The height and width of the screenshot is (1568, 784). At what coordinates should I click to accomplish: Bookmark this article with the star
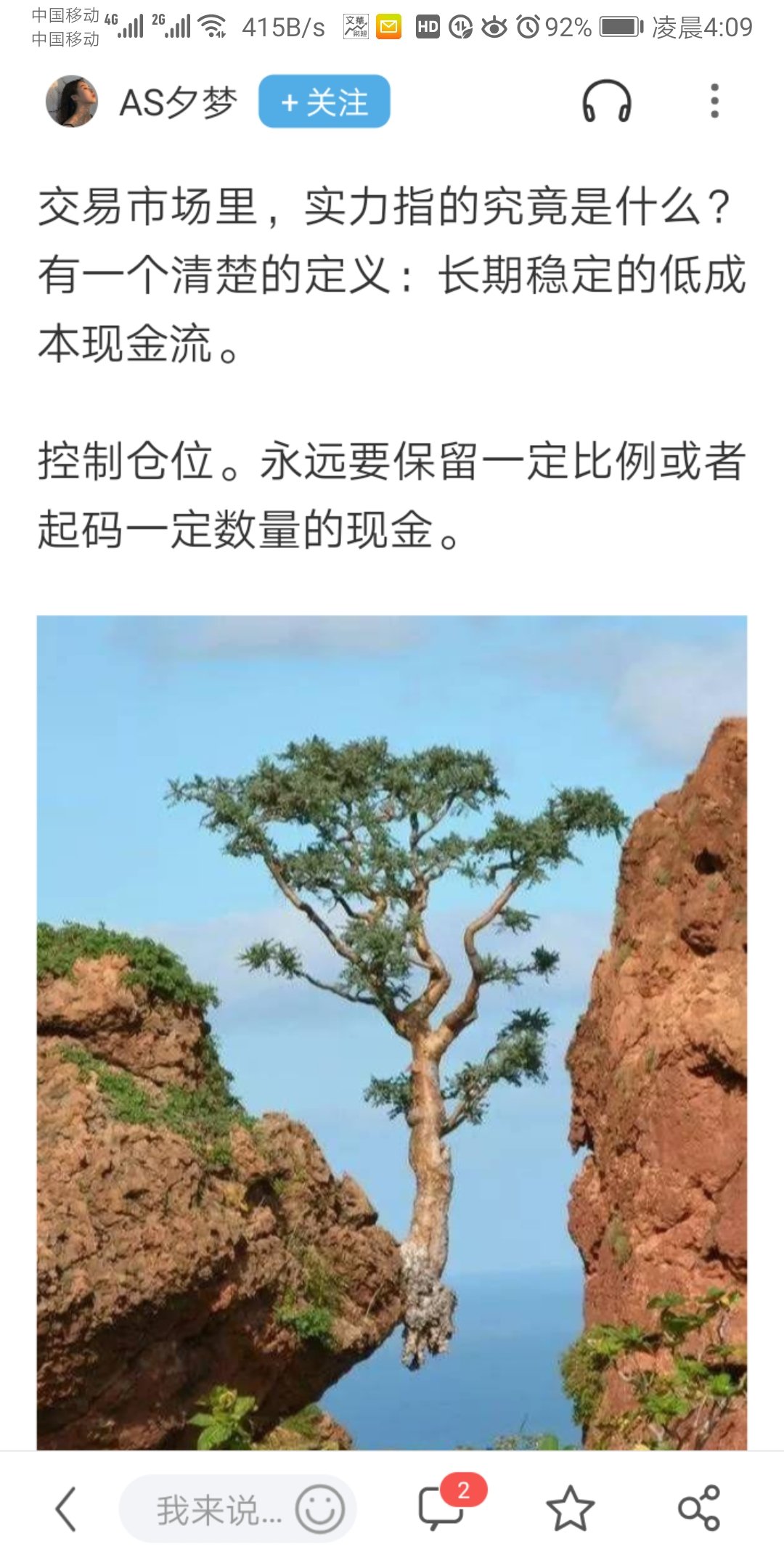tap(570, 1509)
